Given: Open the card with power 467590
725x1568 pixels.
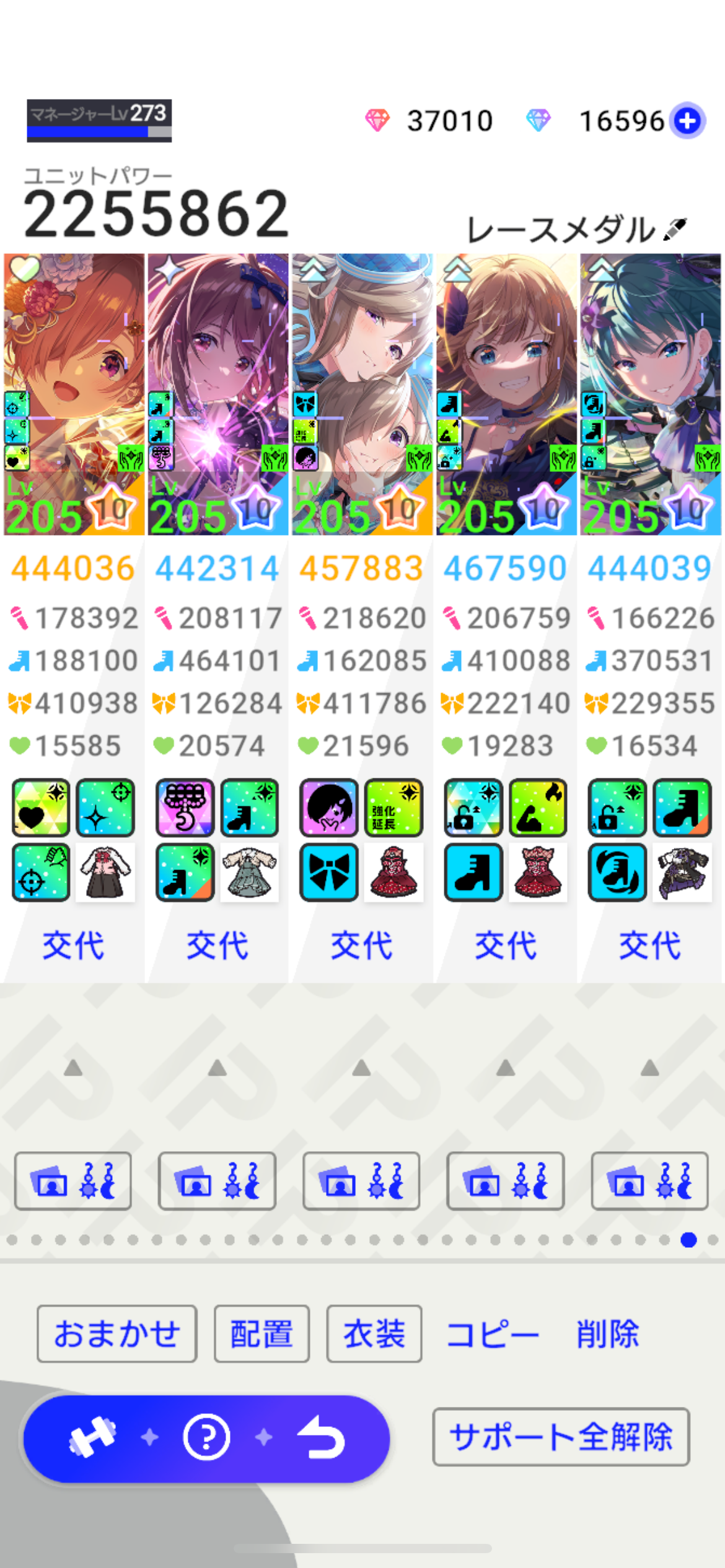Looking at the screenshot, I should pos(506,394).
